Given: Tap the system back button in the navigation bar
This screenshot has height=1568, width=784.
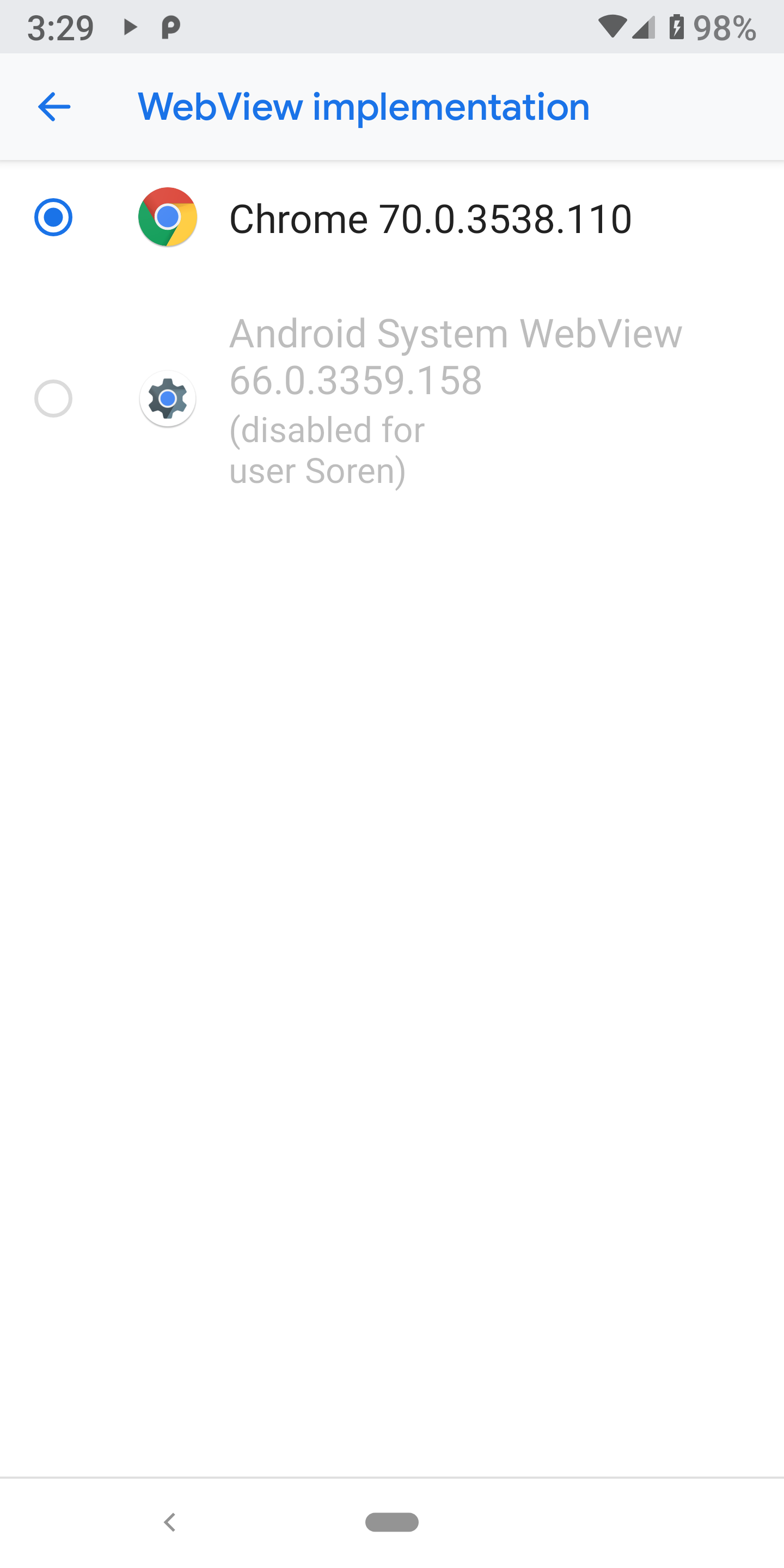Looking at the screenshot, I should 170,1522.
